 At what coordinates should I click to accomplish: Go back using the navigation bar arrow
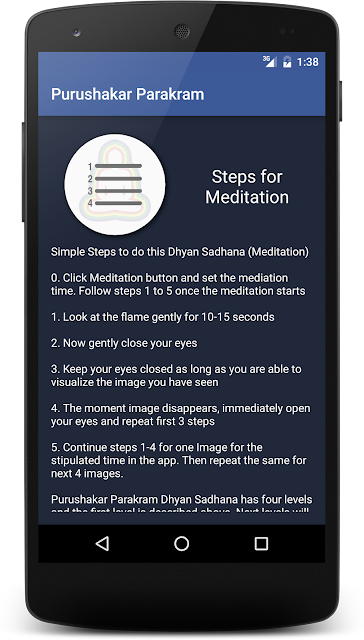[x=102, y=543]
